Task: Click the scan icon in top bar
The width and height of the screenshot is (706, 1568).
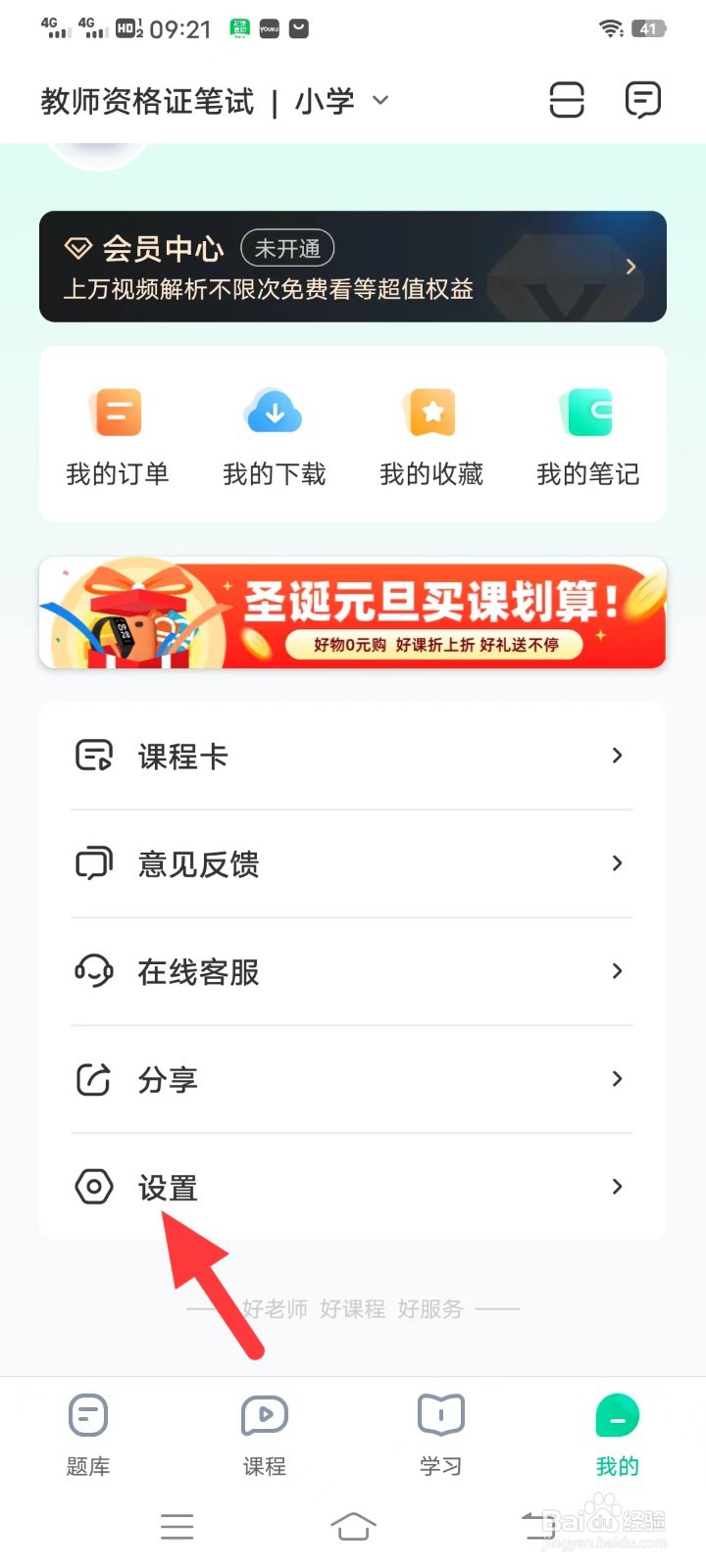Action: [567, 100]
